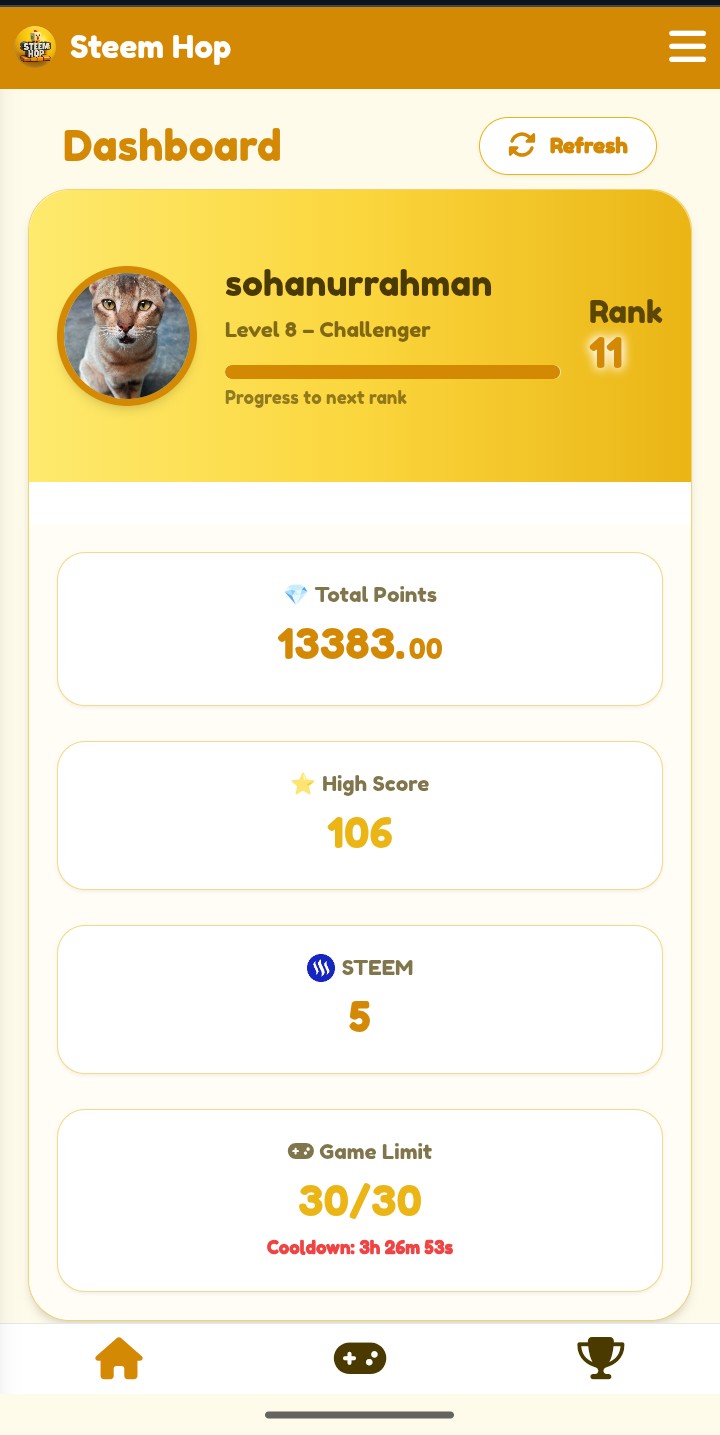Open the trophy leaderboard tab
The image size is (720, 1435).
[601, 1358]
